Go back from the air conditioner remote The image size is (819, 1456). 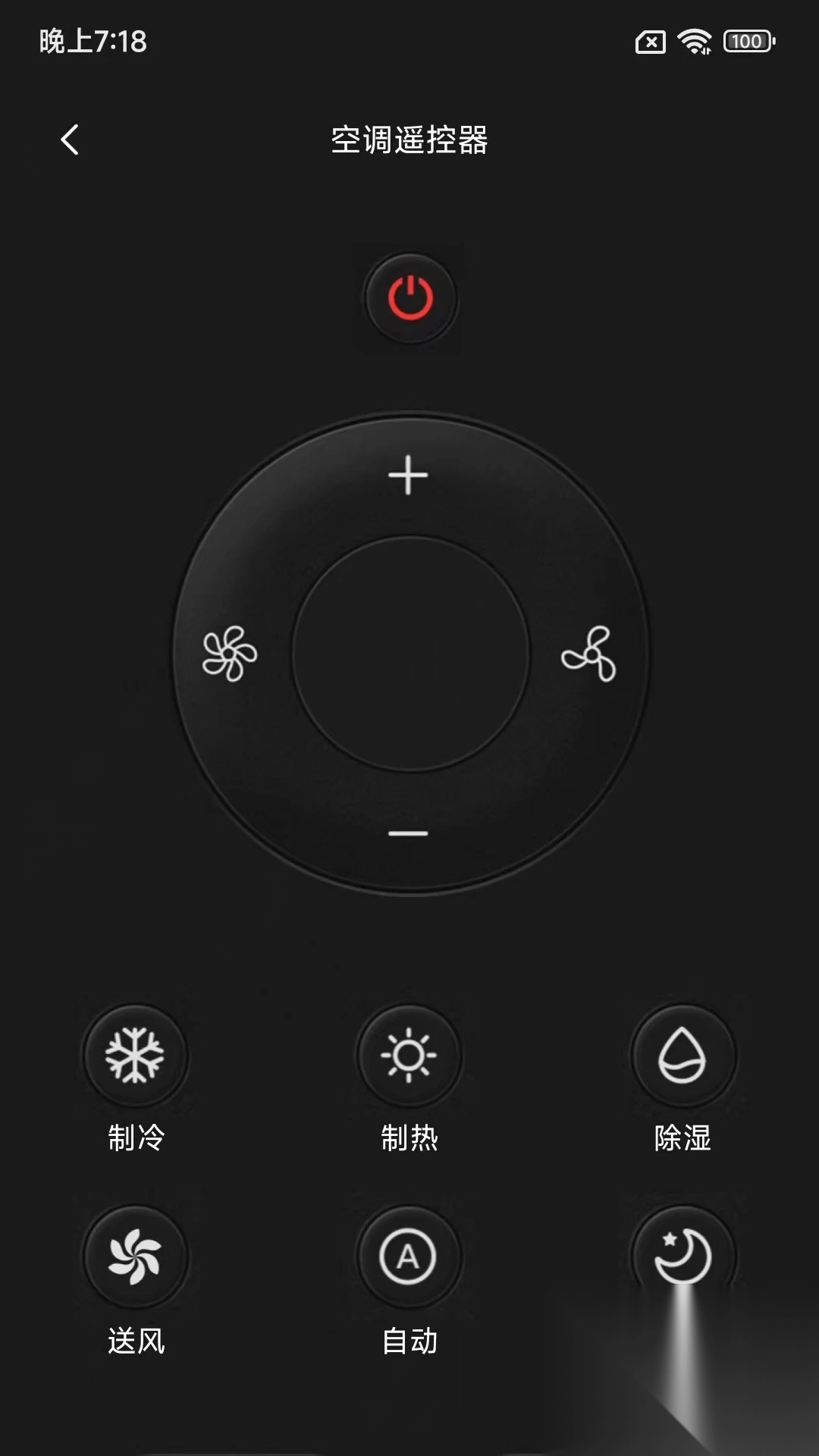tap(70, 140)
